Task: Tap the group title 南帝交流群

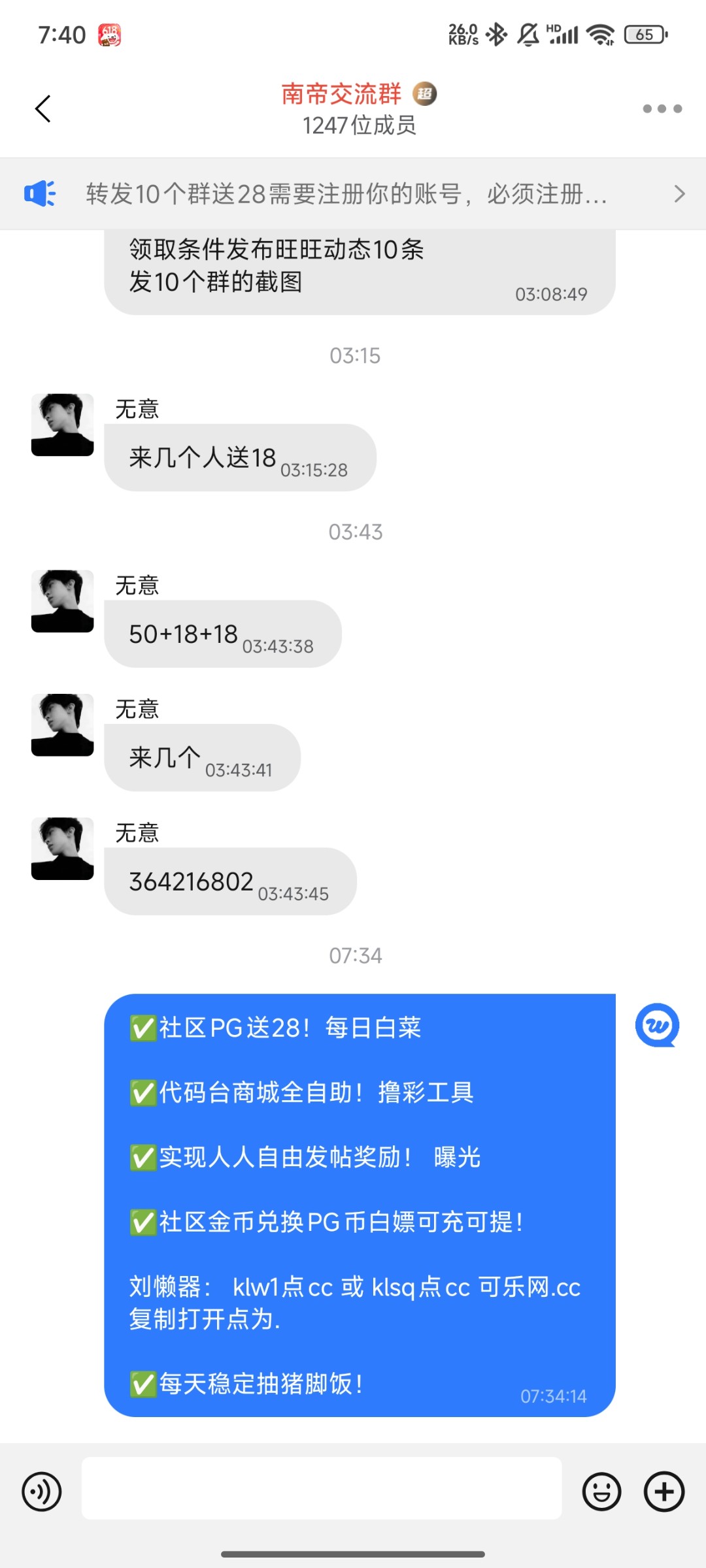Action: [x=343, y=94]
